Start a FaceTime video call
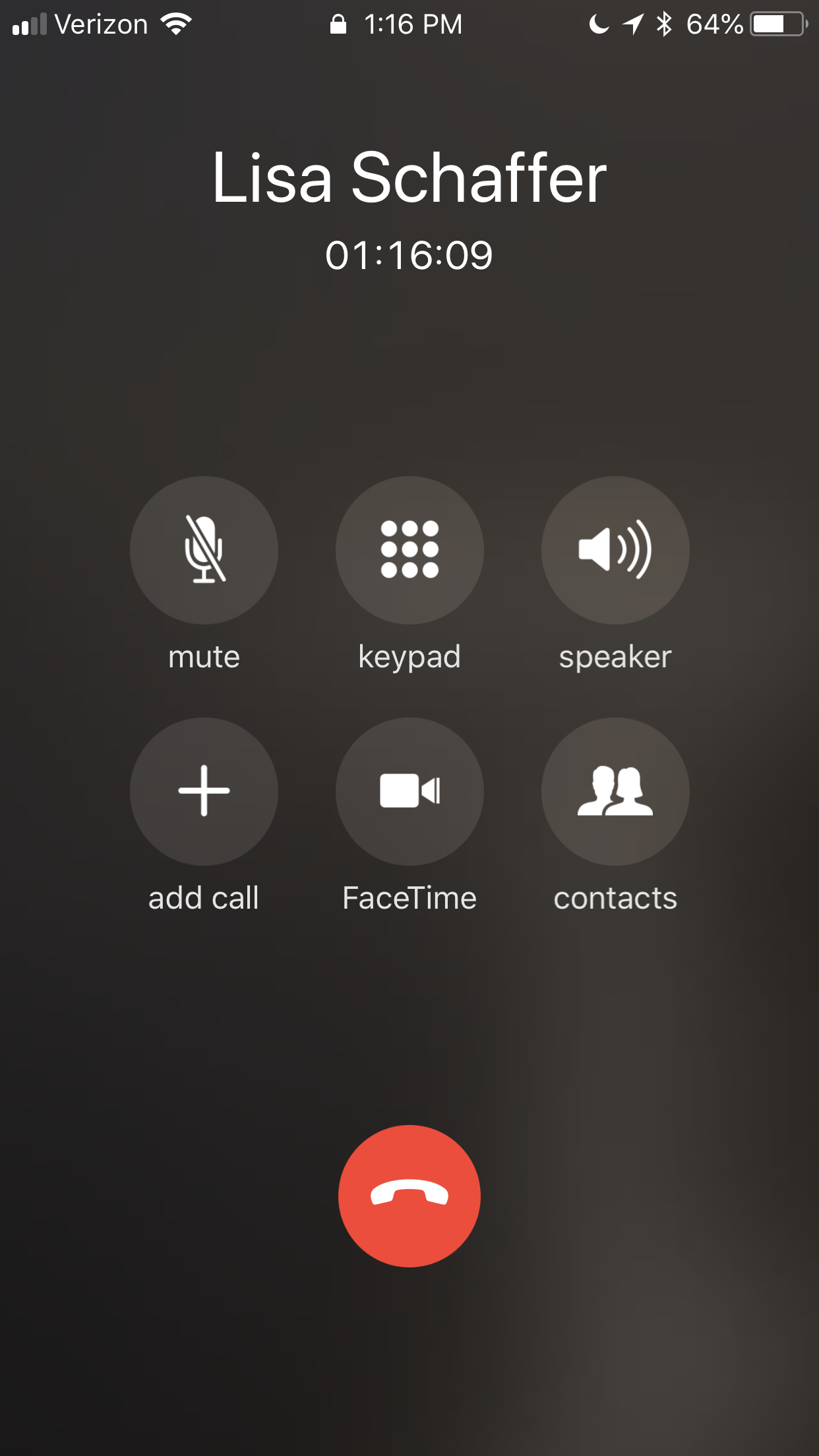This screenshot has width=819, height=1456. (x=409, y=791)
